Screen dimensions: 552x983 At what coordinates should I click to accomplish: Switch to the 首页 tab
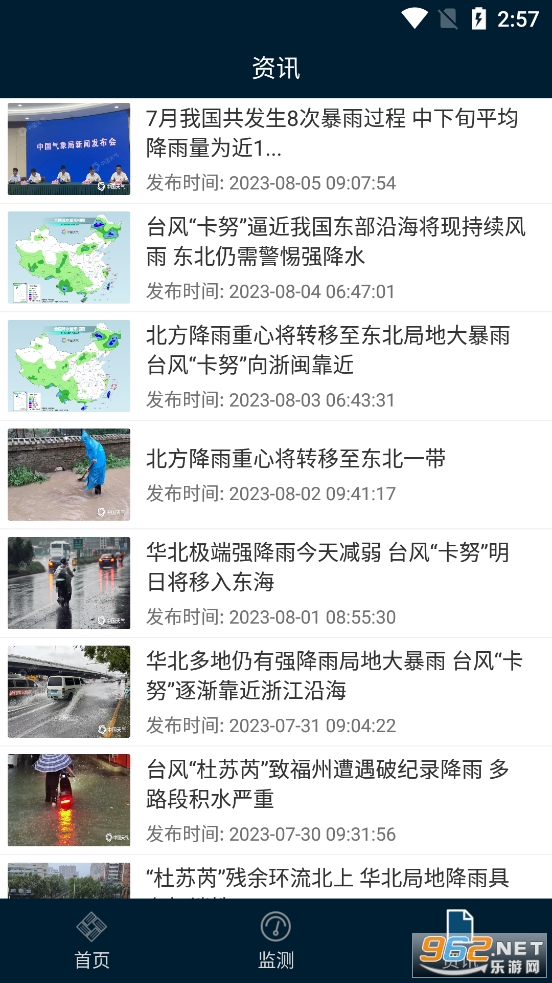coord(92,940)
